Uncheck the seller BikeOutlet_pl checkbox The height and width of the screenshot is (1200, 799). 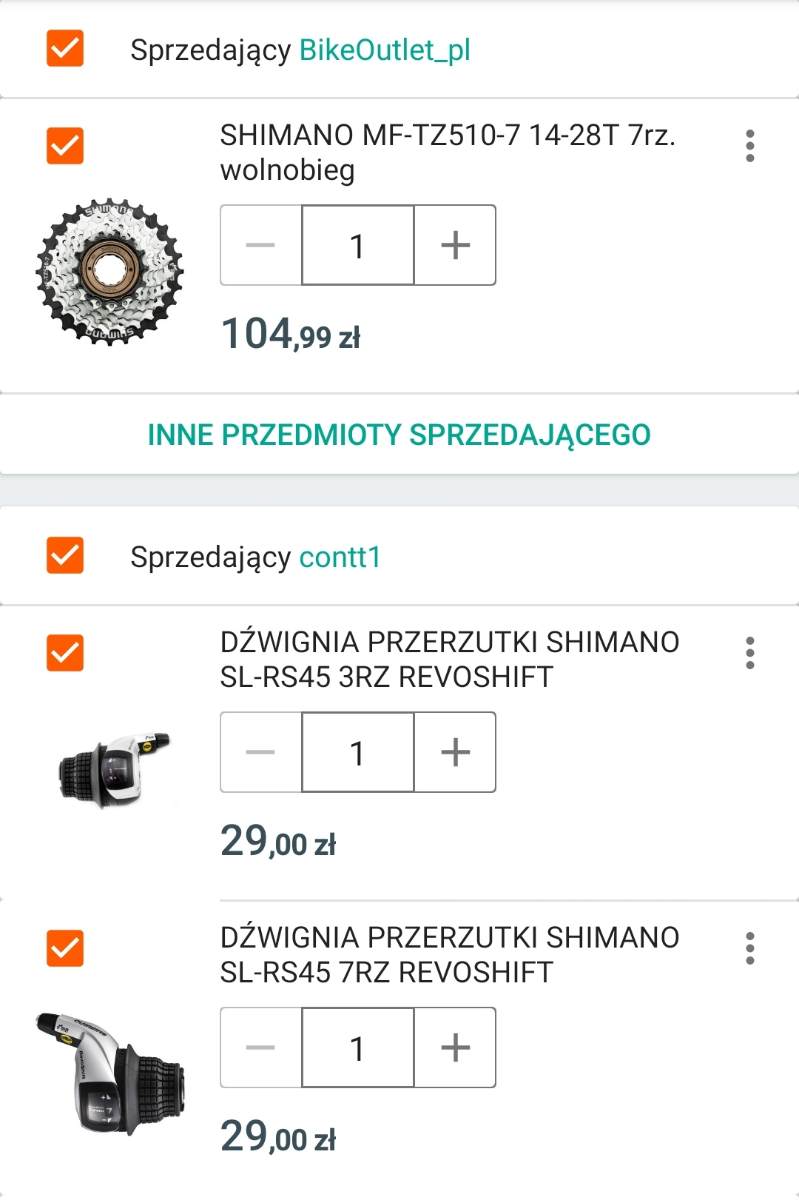pyautogui.click(x=65, y=48)
